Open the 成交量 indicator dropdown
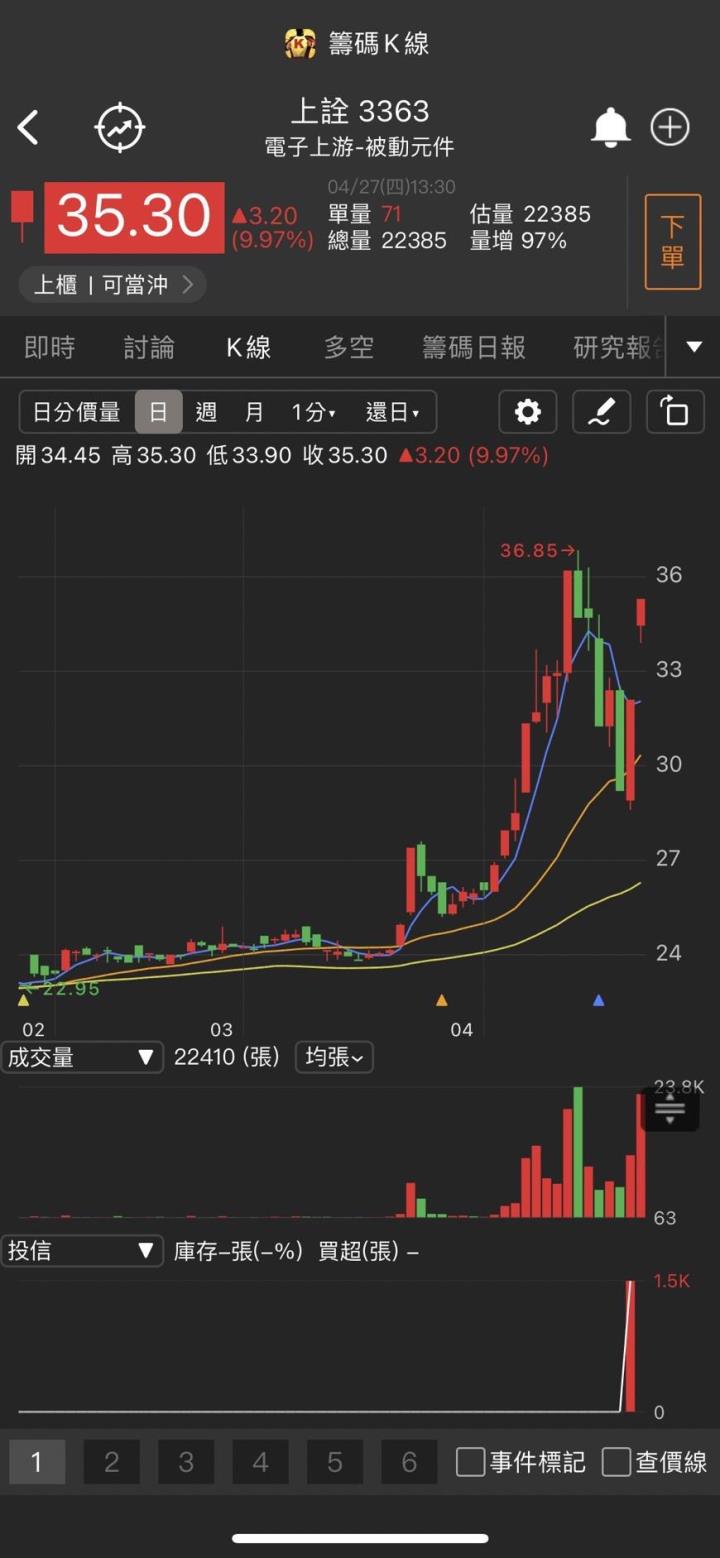The height and width of the screenshot is (1558, 720). [82, 1057]
